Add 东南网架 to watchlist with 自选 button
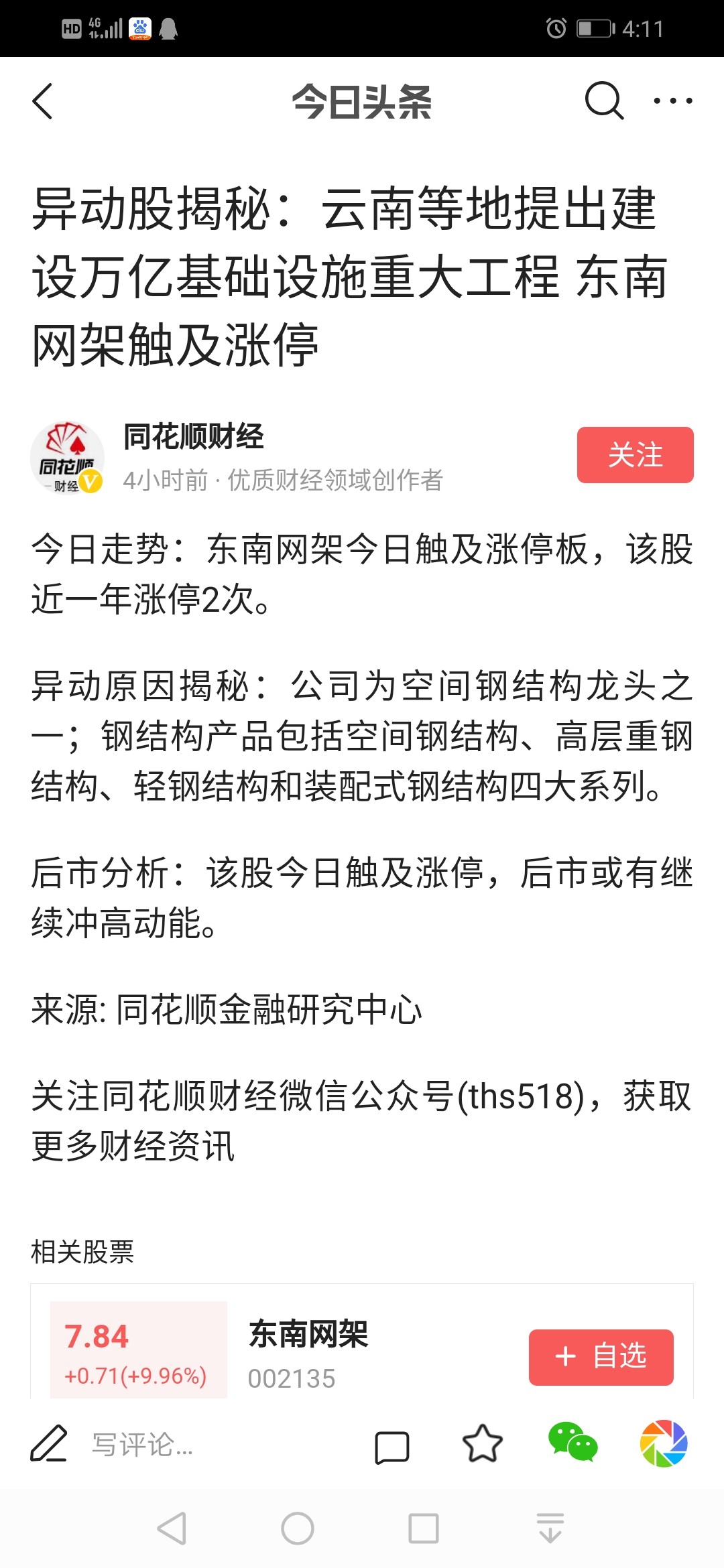This screenshot has width=724, height=1568. click(x=601, y=1356)
